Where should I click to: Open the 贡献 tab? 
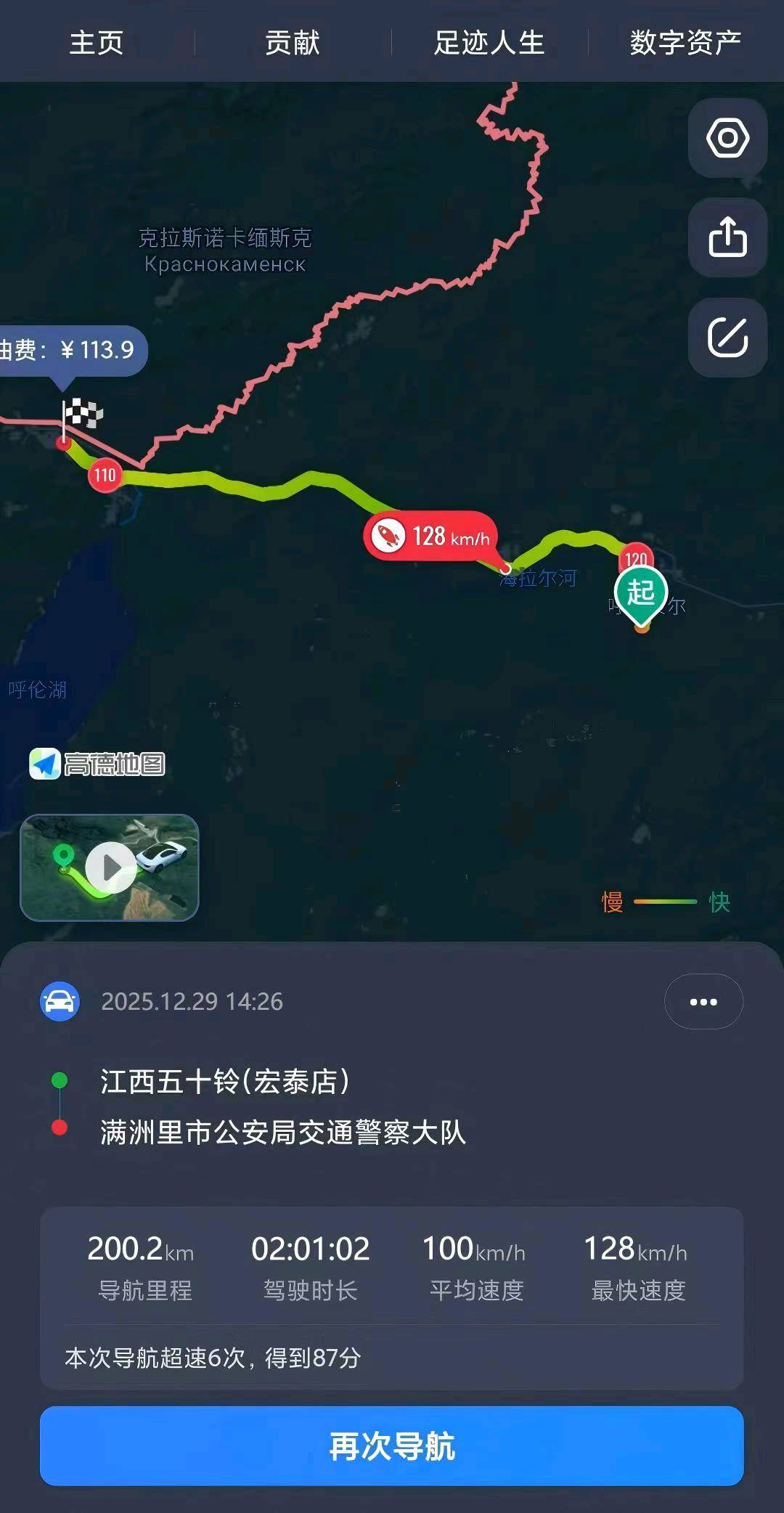tap(293, 43)
